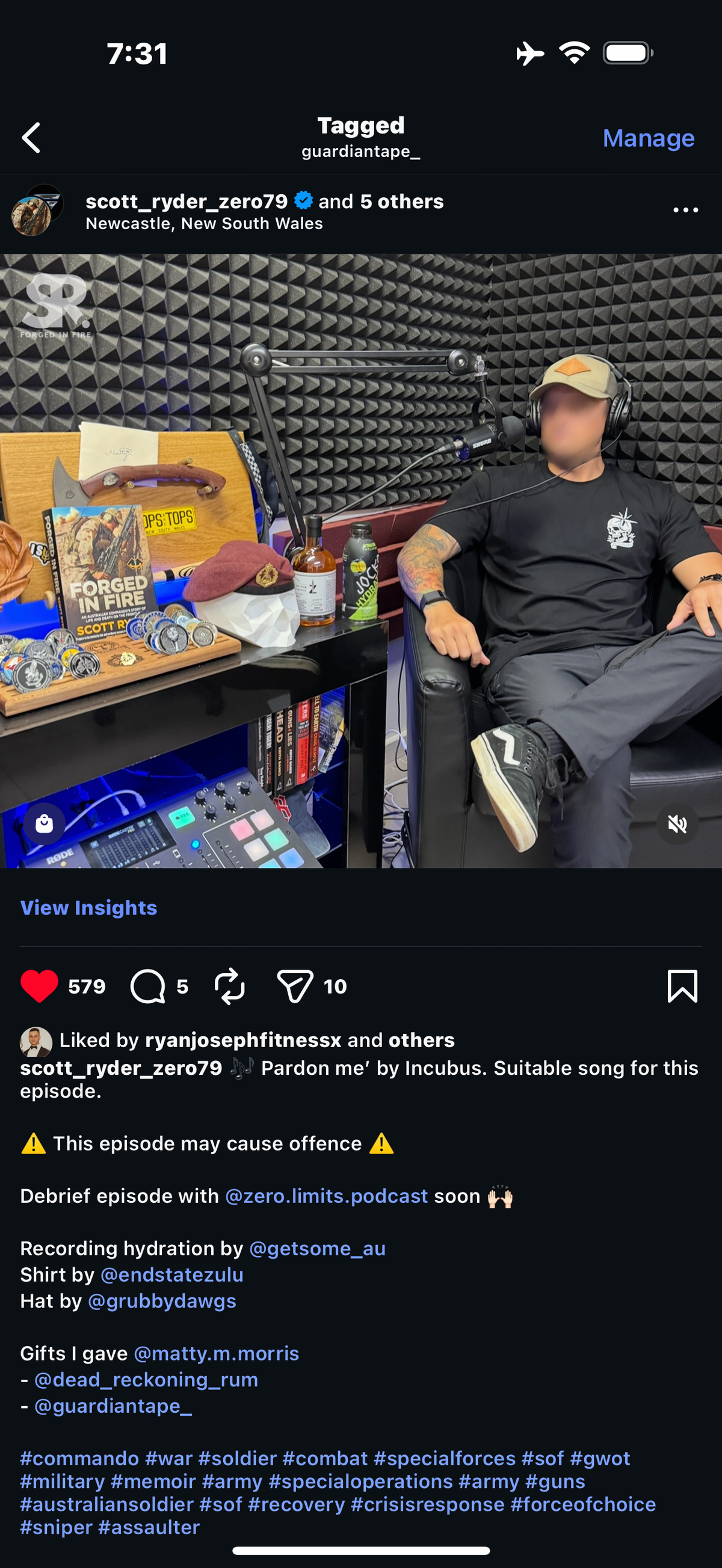Open the @matty.m.morris mention

pos(216,1353)
